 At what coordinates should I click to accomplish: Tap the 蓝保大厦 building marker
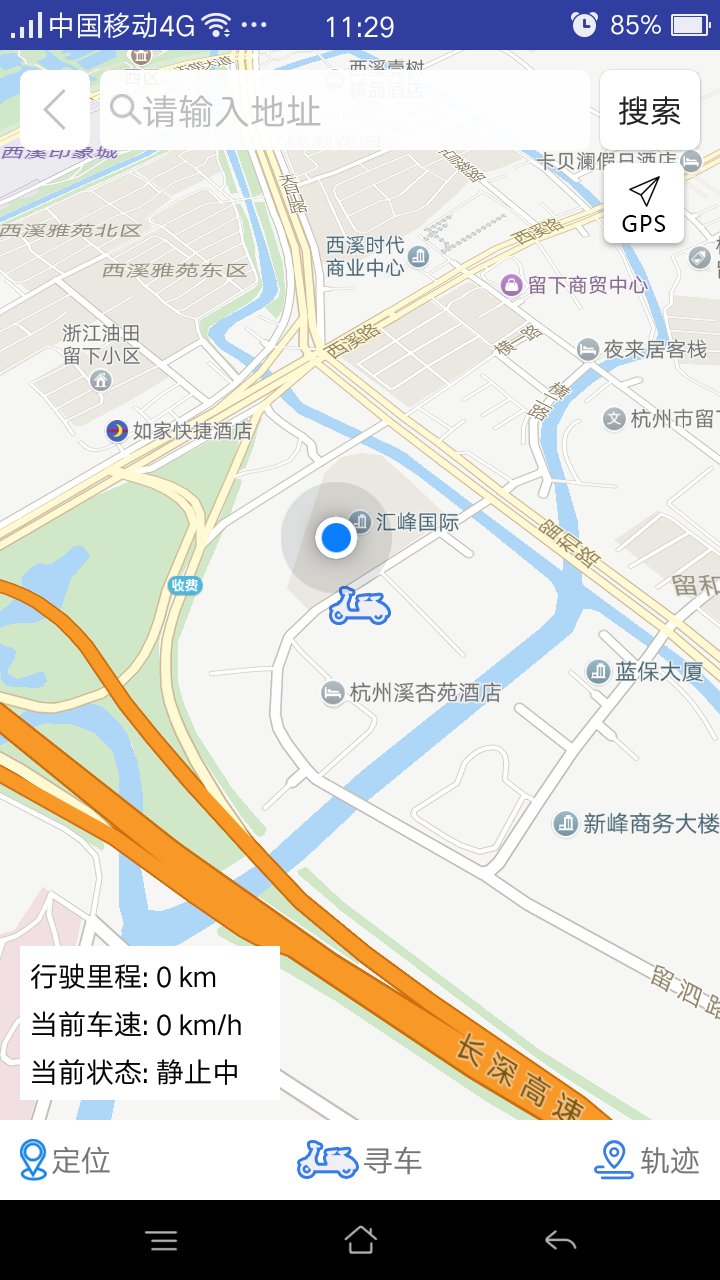click(x=596, y=673)
